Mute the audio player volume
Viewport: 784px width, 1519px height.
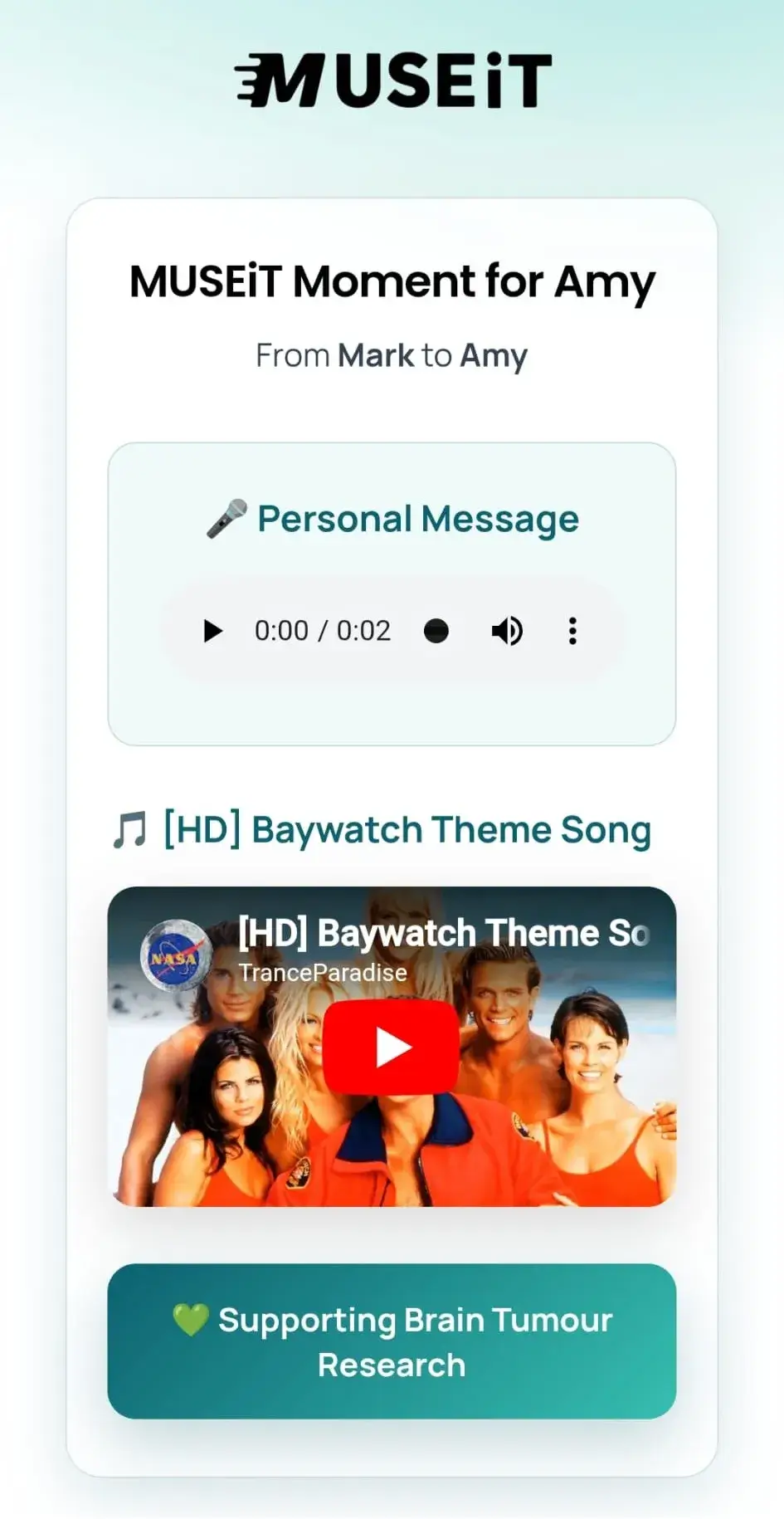click(507, 632)
